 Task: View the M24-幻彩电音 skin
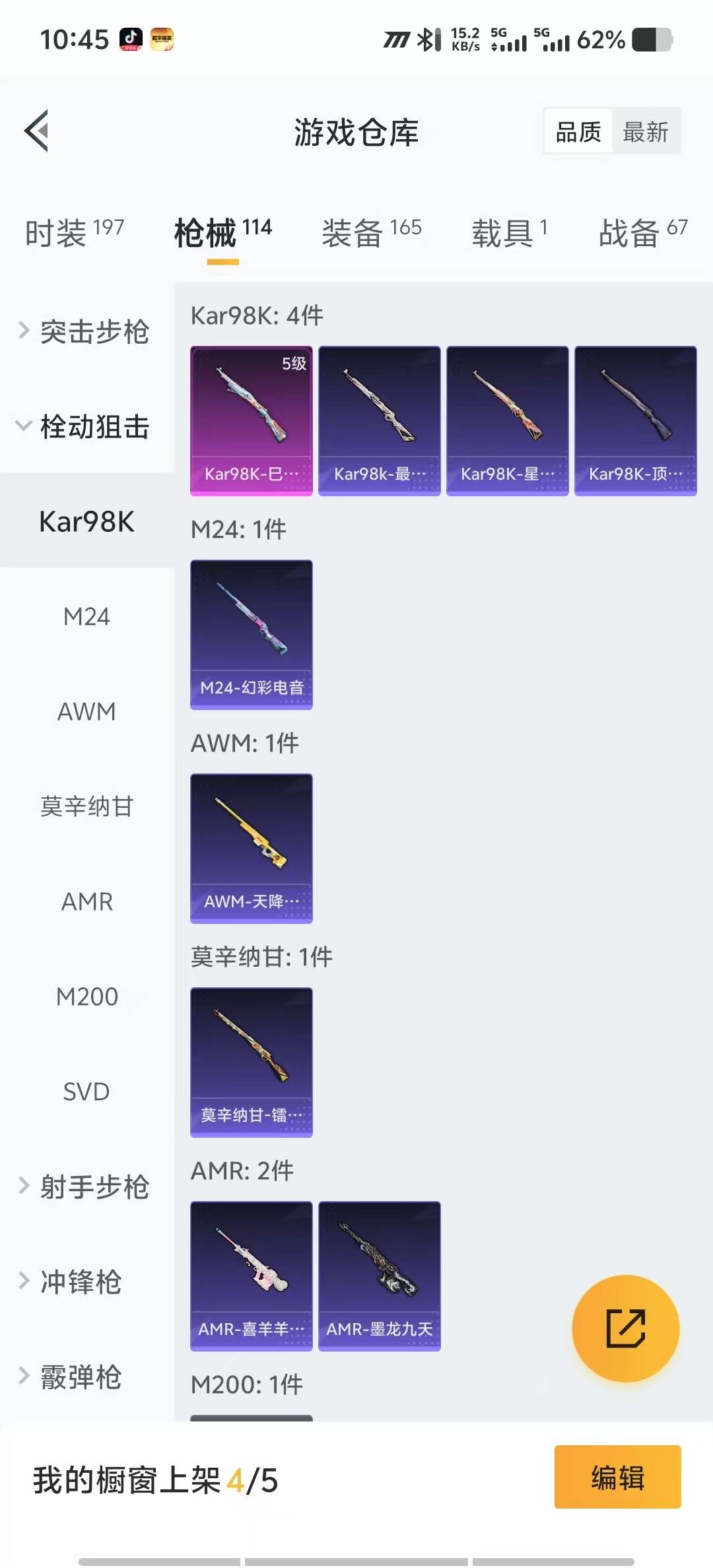pos(252,634)
